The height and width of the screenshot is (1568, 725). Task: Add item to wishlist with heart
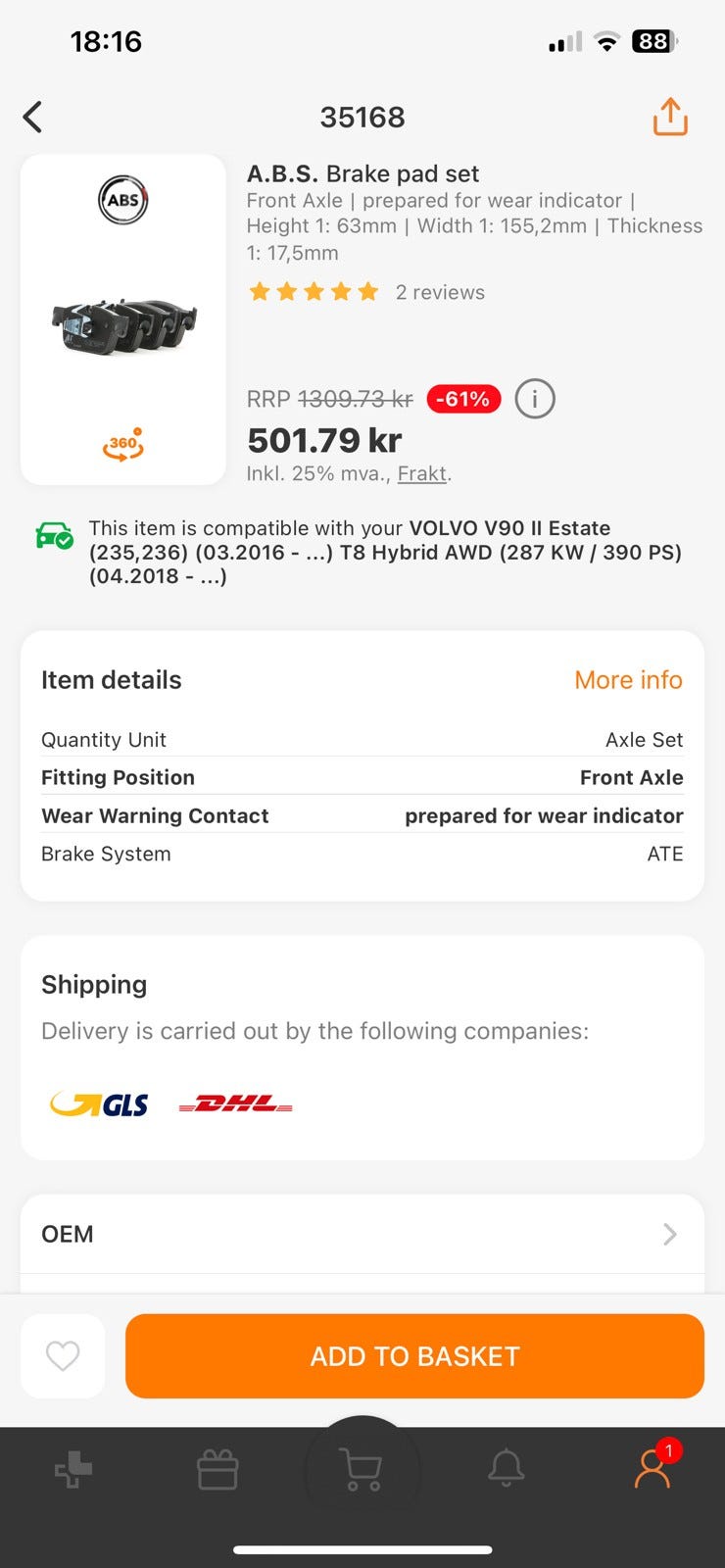click(63, 1356)
